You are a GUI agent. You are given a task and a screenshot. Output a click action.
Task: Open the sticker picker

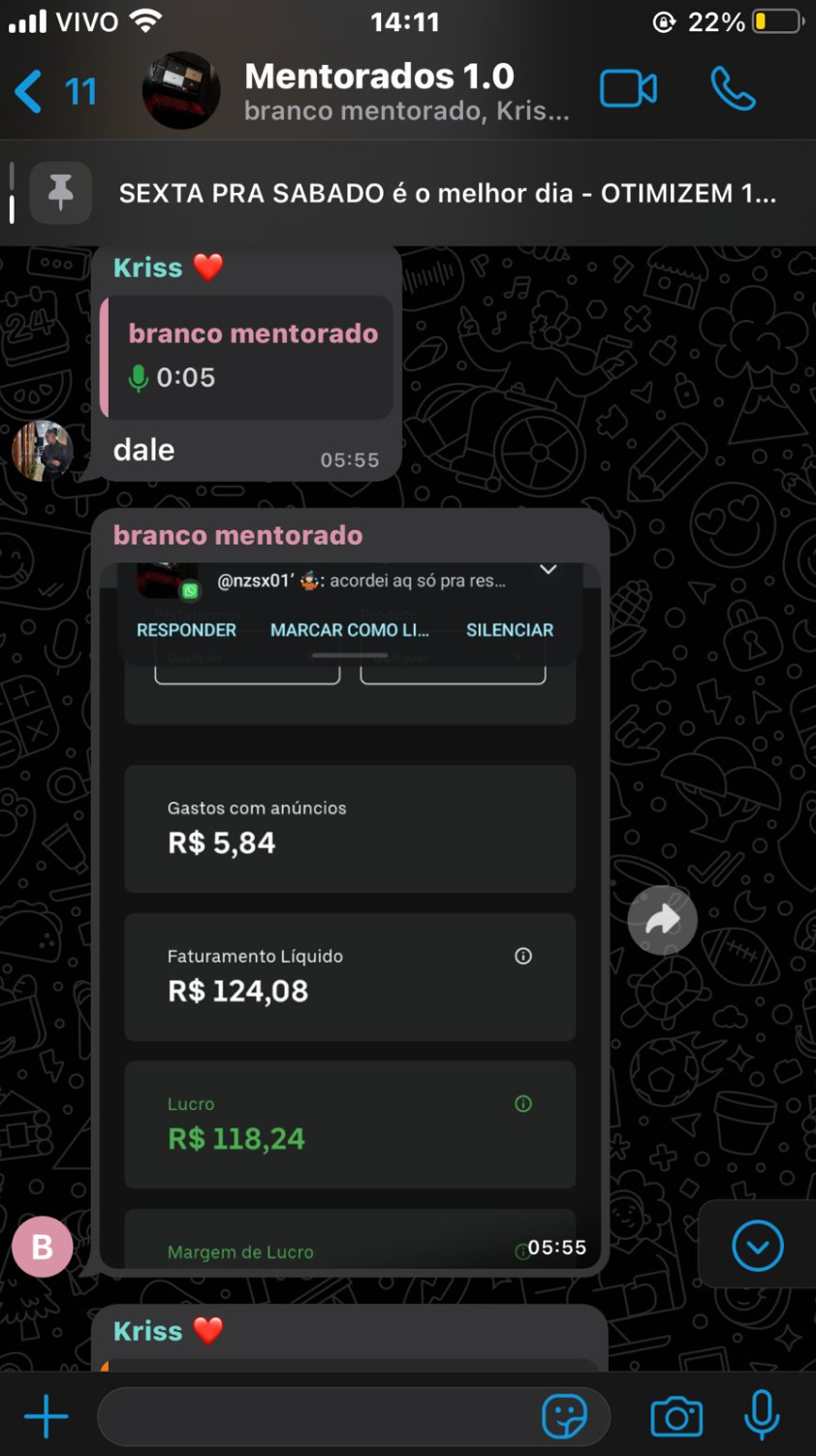(564, 1417)
